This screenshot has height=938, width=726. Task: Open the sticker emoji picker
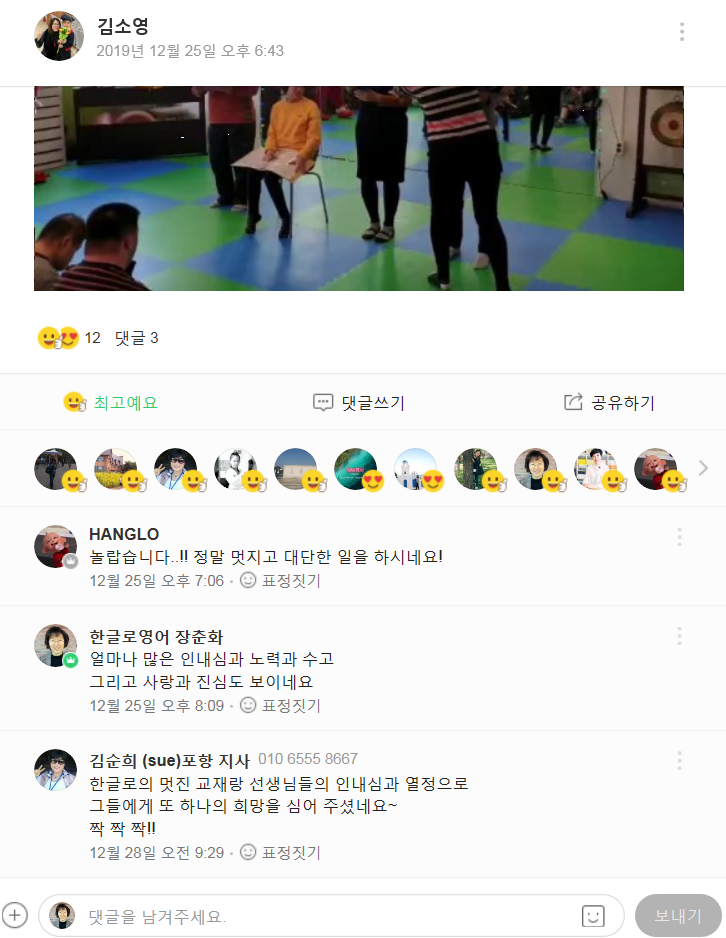pyautogui.click(x=593, y=916)
